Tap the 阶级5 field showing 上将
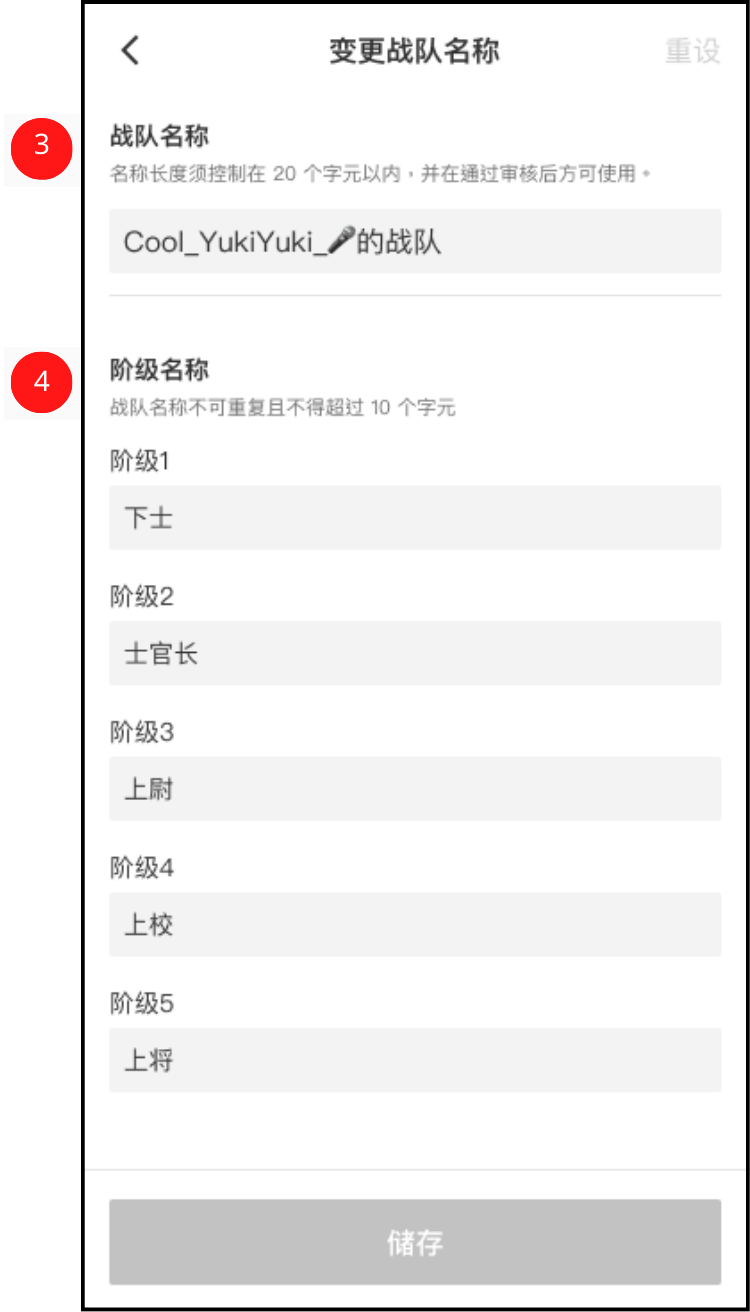Image resolution: width=750 pixels, height=1312 pixels. 414,1060
